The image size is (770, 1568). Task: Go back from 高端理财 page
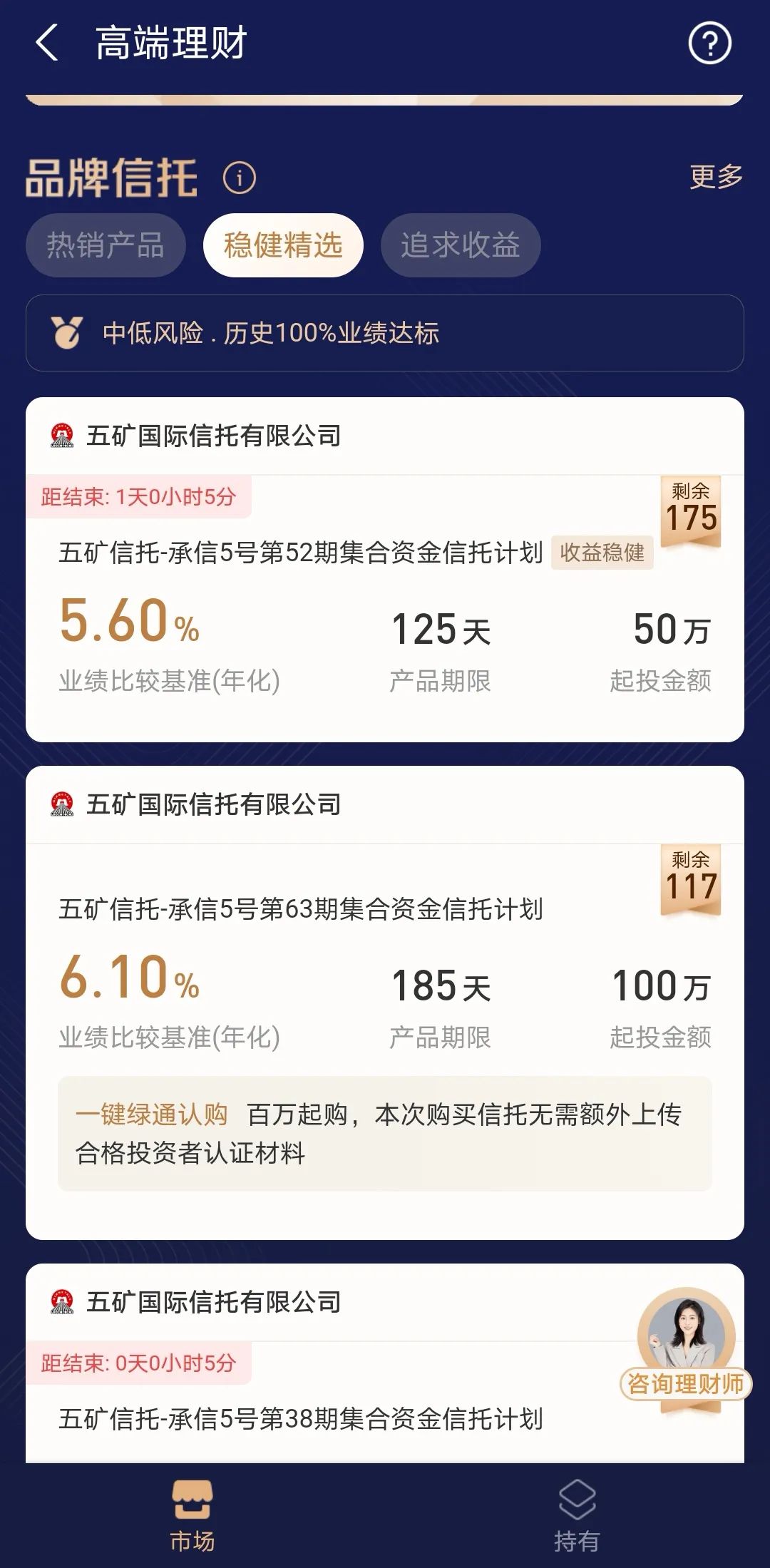point(47,43)
